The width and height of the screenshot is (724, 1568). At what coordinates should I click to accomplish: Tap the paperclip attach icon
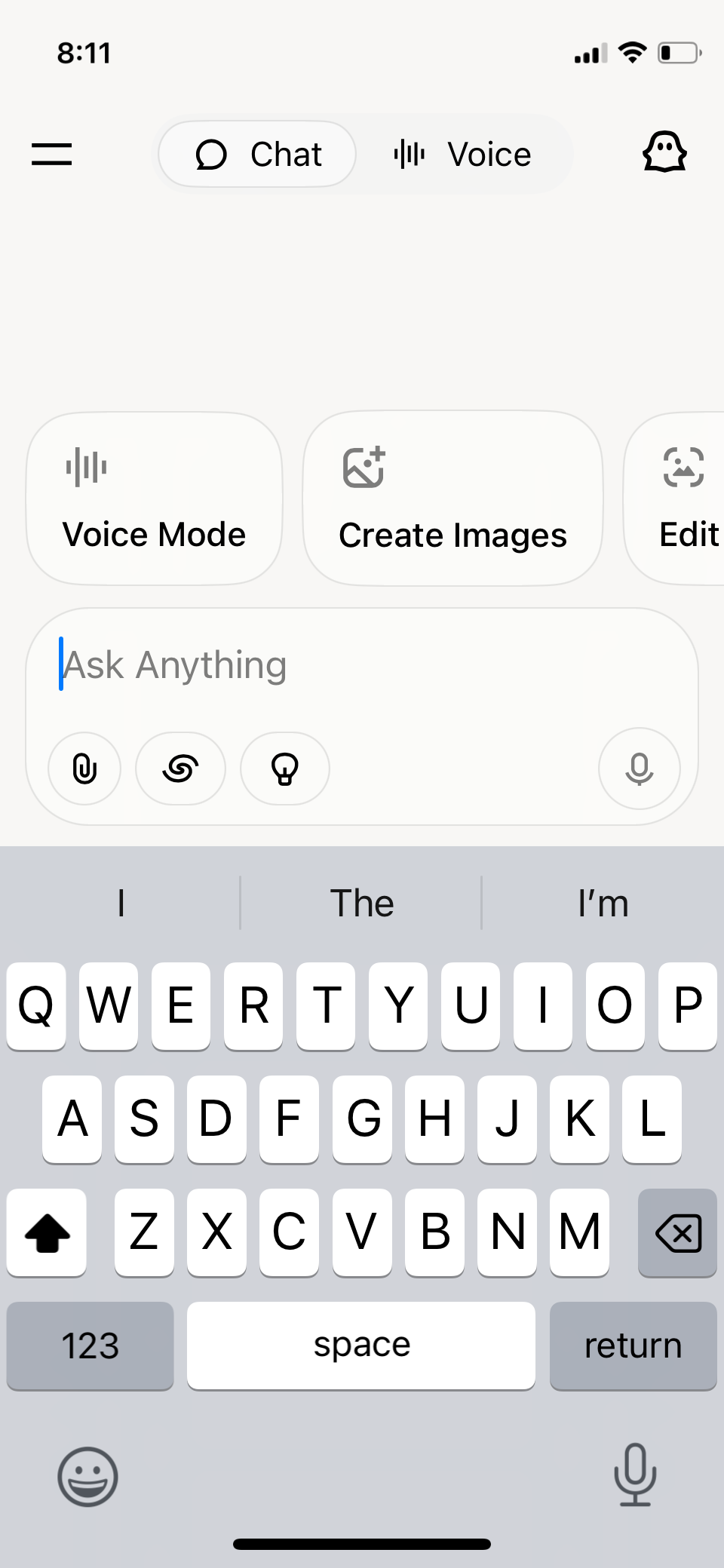84,769
